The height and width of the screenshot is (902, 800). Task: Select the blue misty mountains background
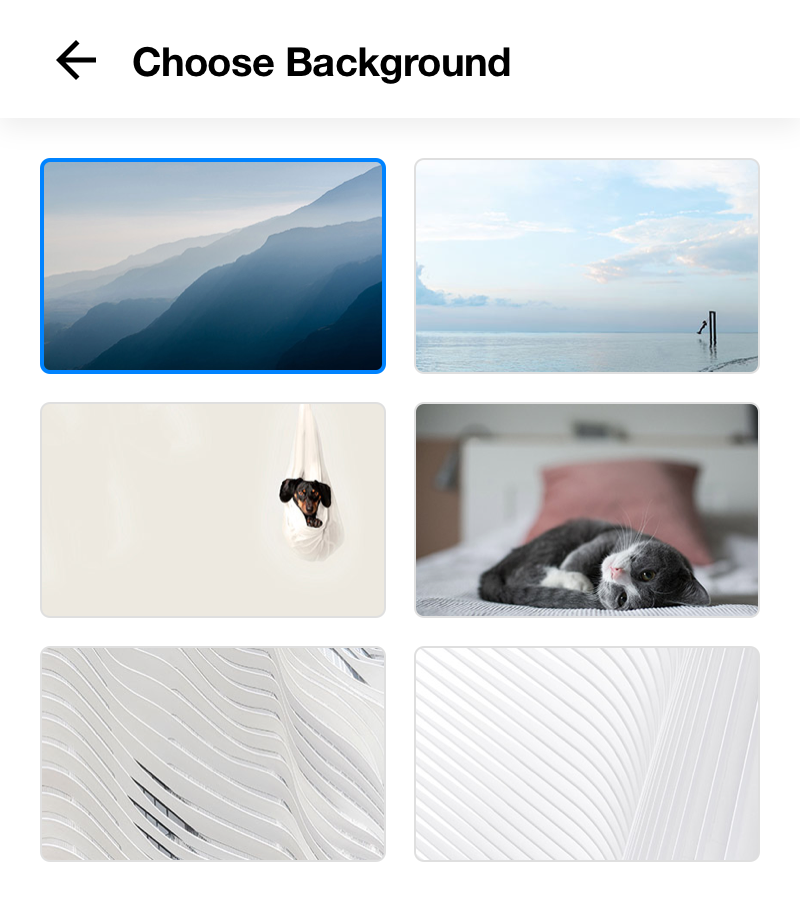(212, 266)
